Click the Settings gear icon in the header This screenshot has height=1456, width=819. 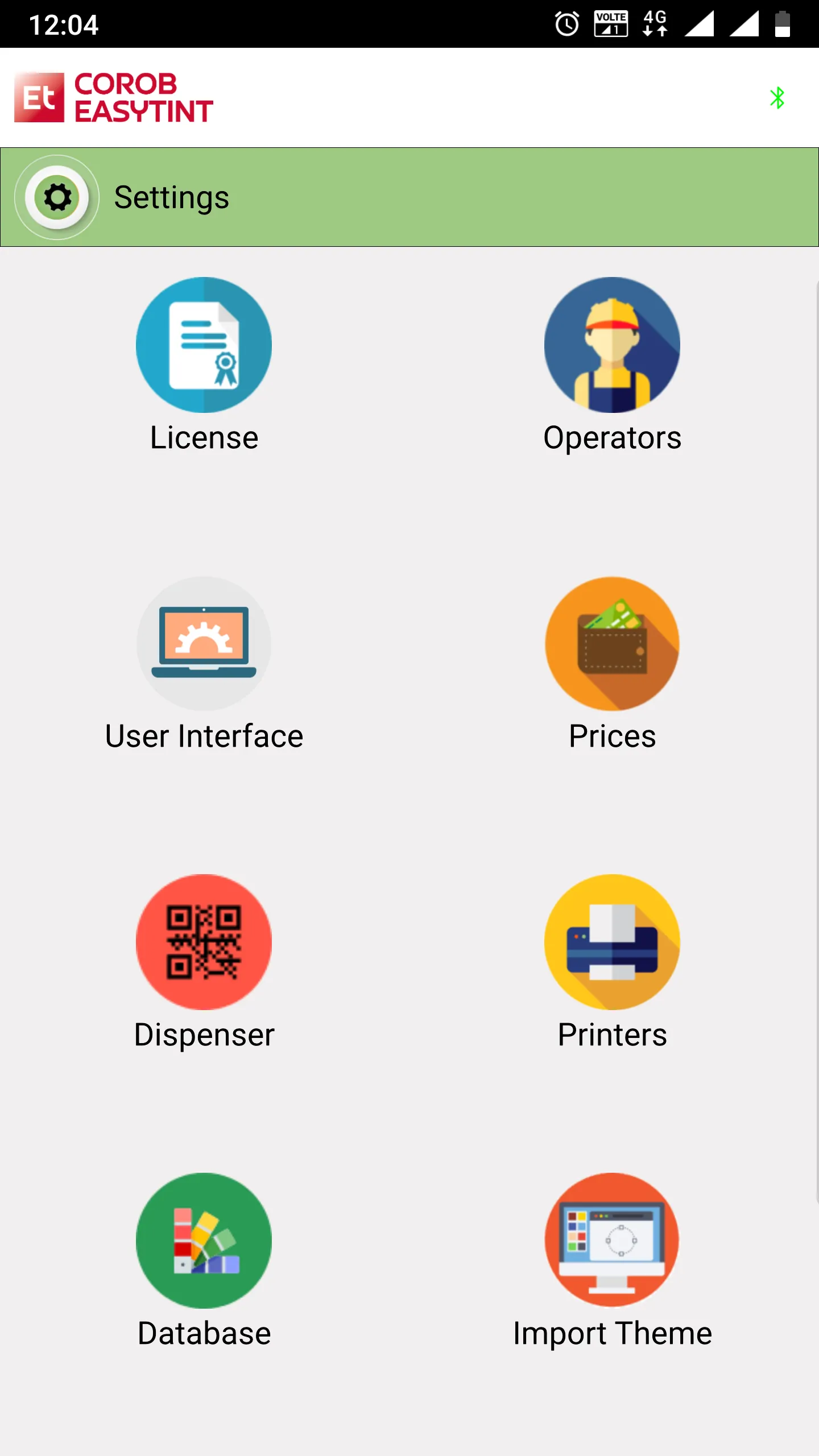(x=56, y=197)
